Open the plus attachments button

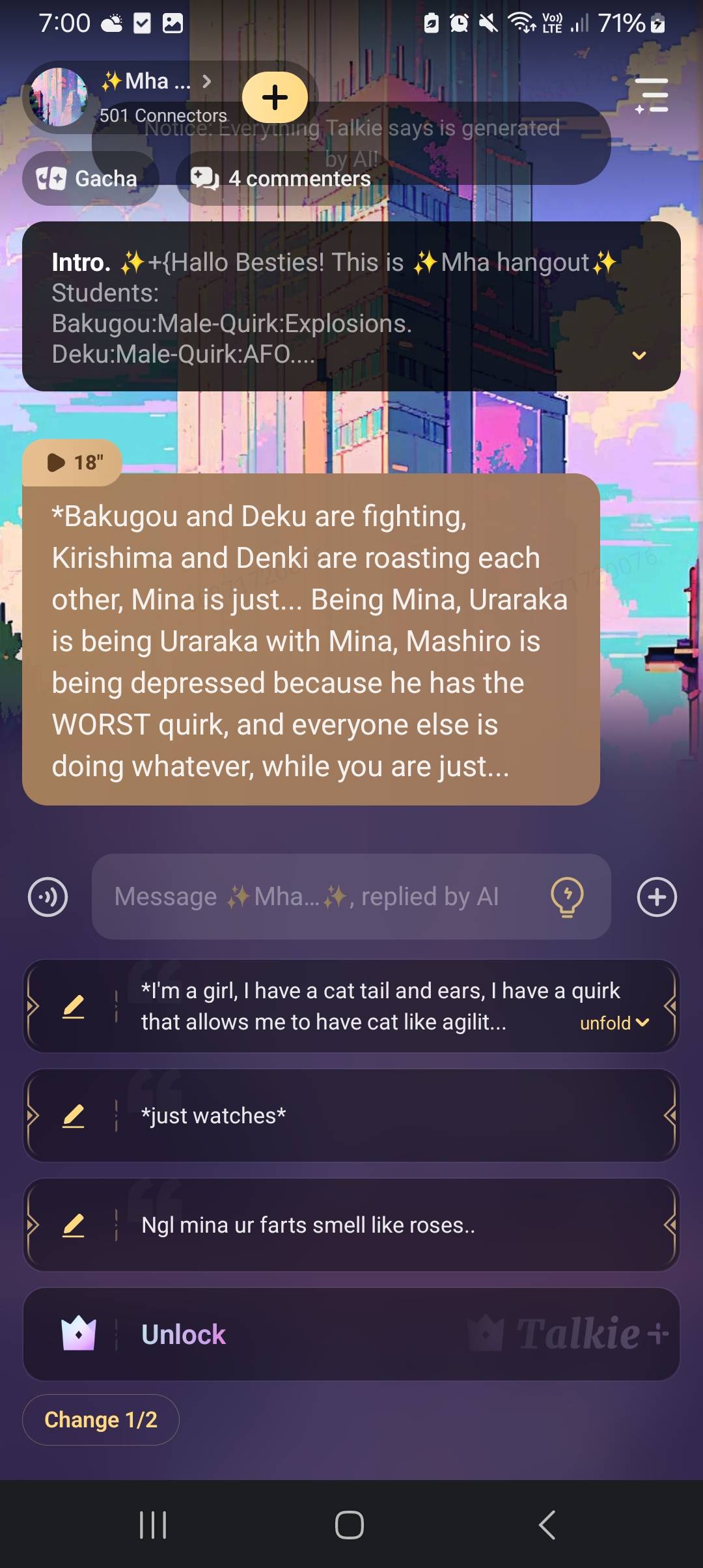656,897
